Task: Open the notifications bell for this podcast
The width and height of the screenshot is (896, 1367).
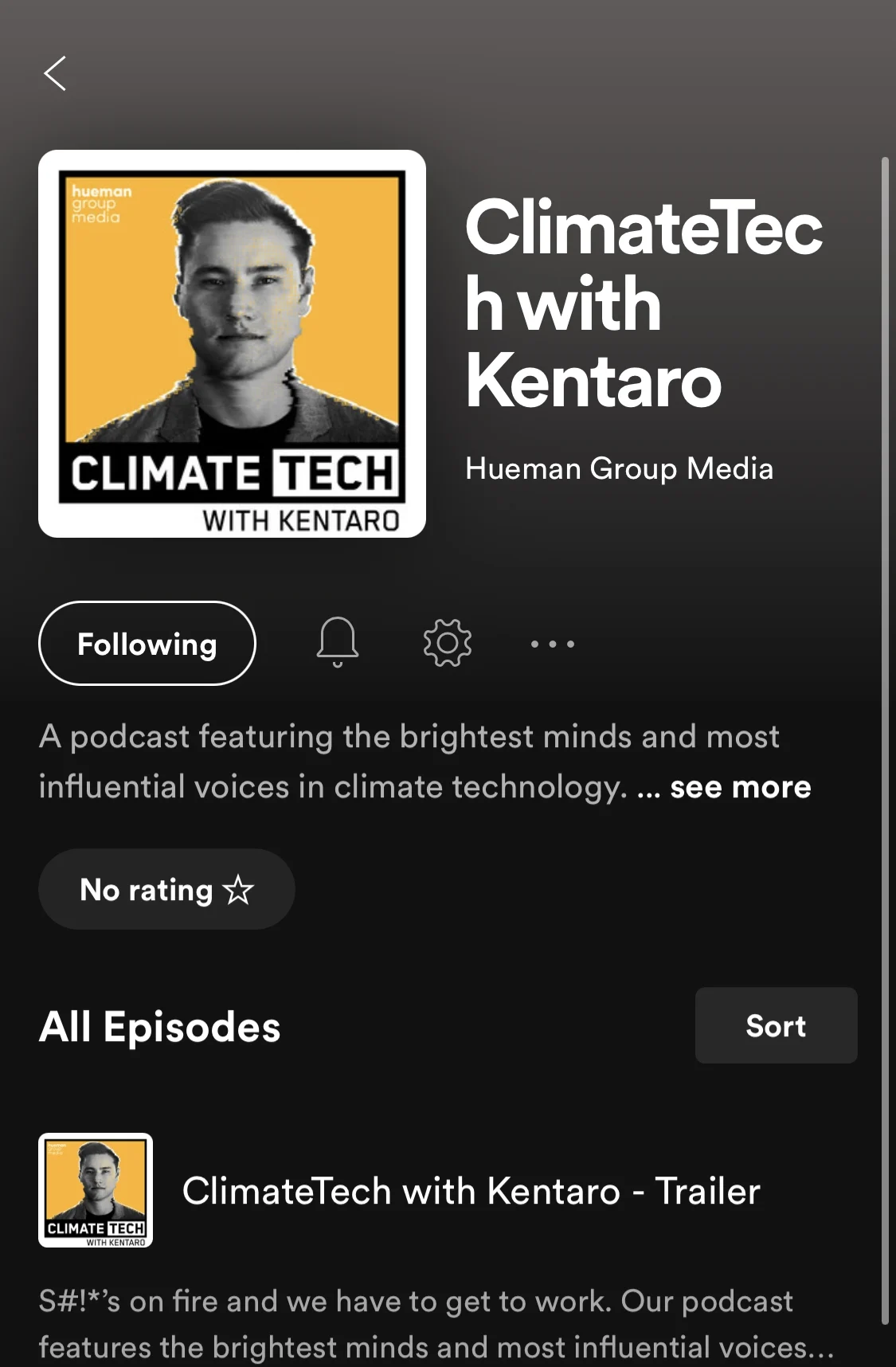Action: [x=338, y=642]
